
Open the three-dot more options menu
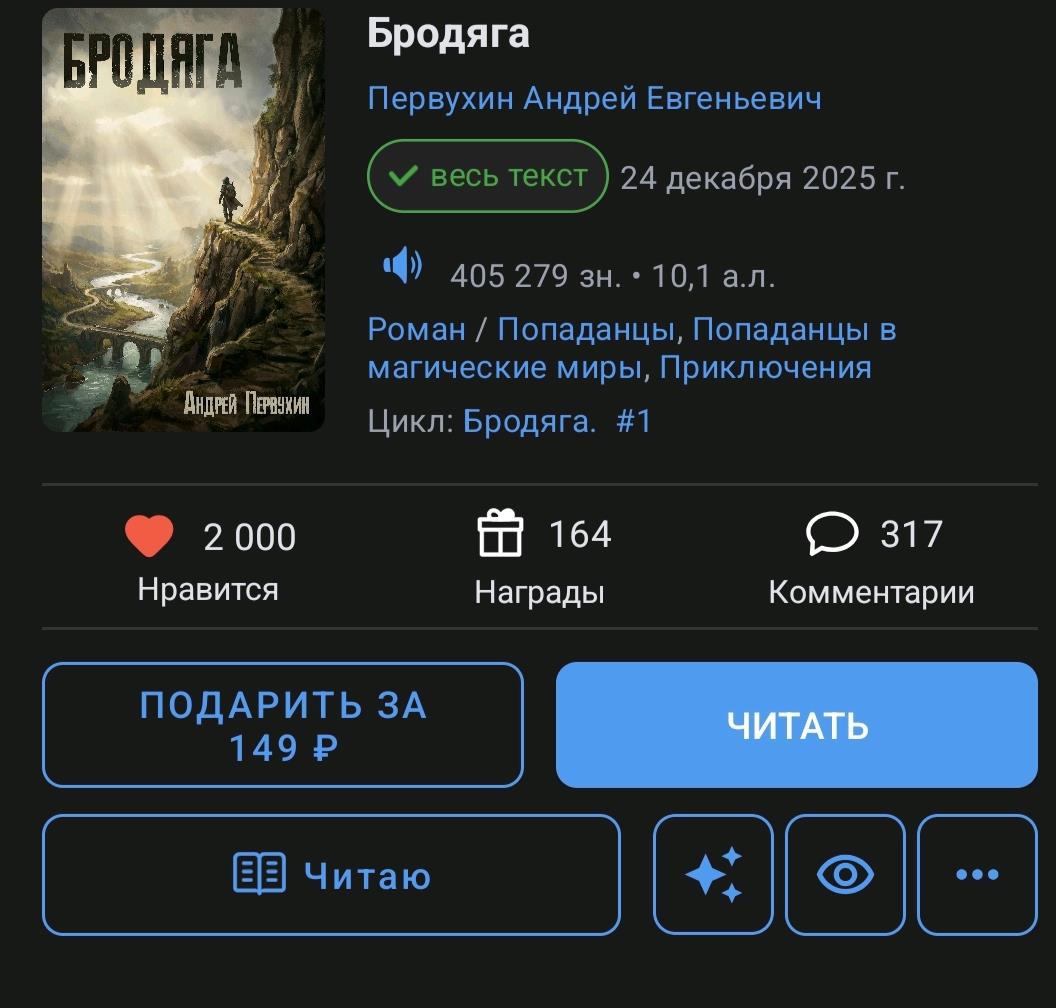(x=977, y=875)
